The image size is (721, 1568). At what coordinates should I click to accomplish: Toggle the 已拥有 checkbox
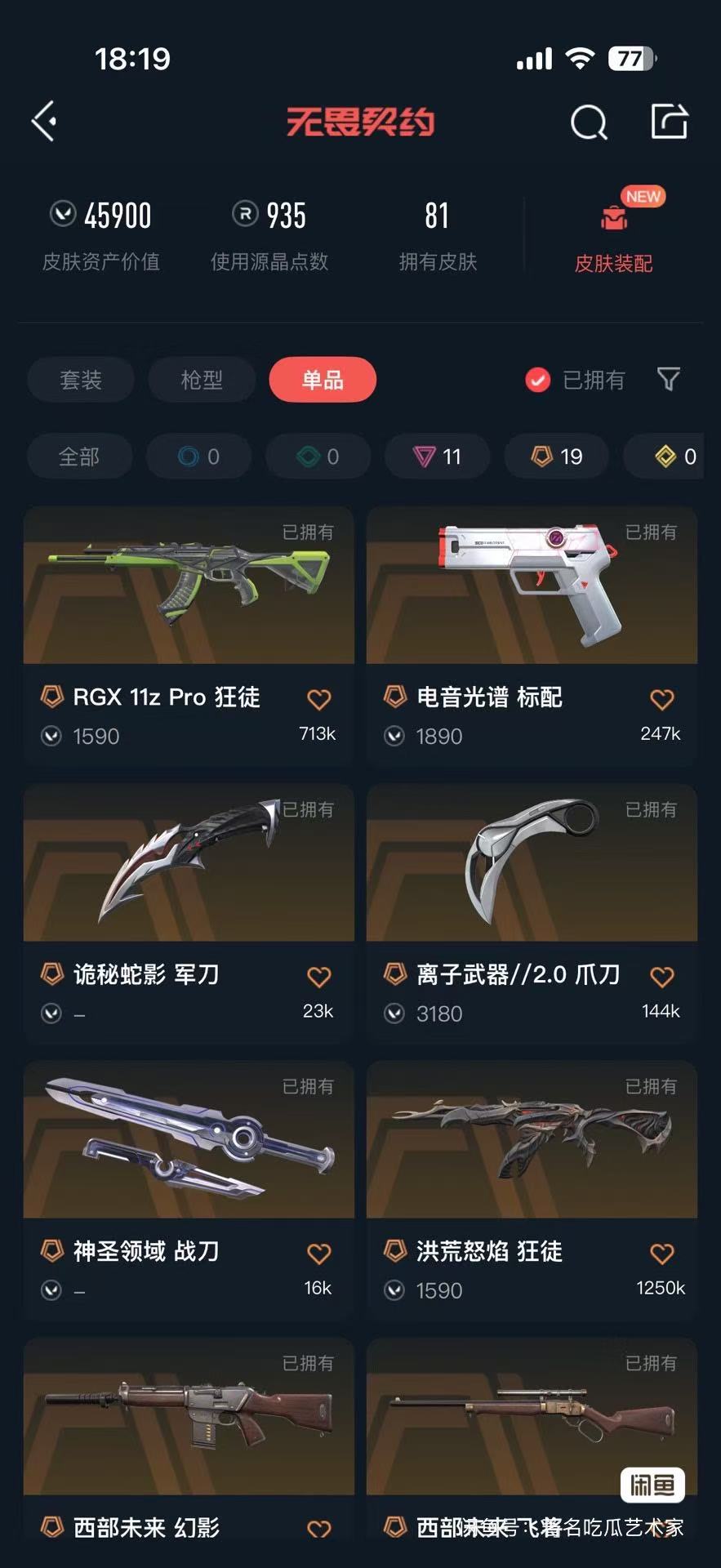[x=537, y=380]
